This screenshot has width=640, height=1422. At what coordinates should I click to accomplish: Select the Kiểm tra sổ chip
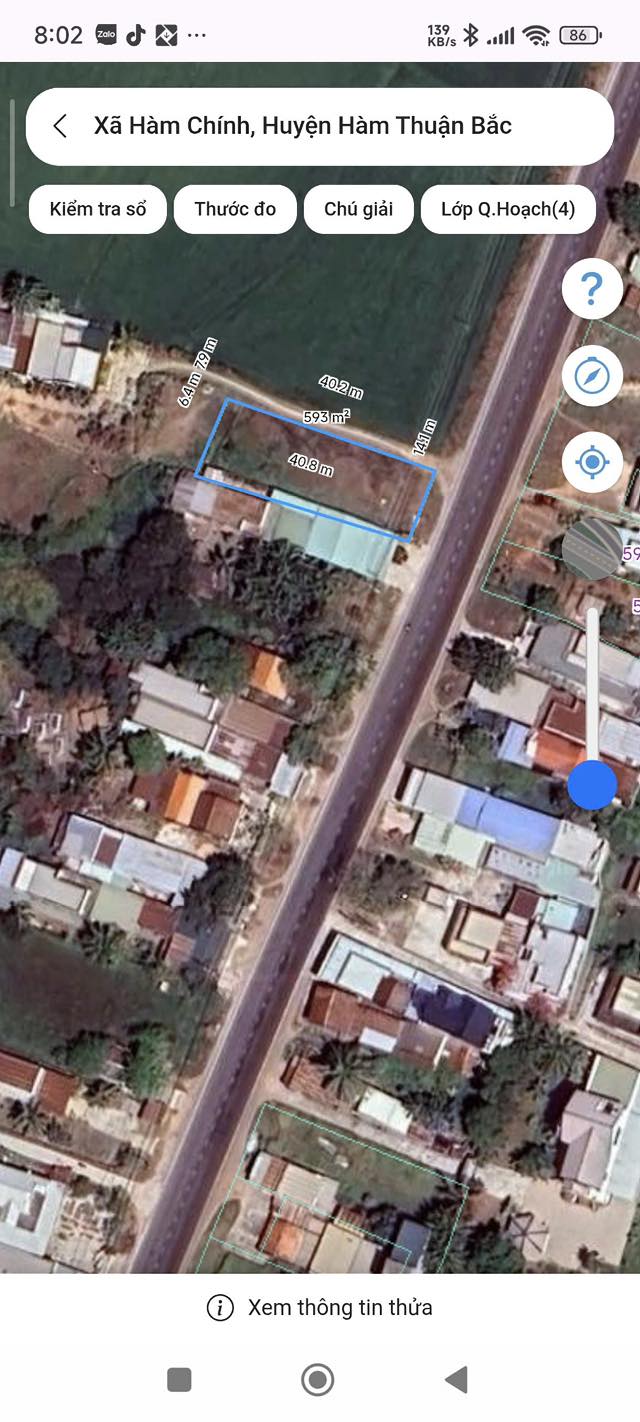click(98, 209)
